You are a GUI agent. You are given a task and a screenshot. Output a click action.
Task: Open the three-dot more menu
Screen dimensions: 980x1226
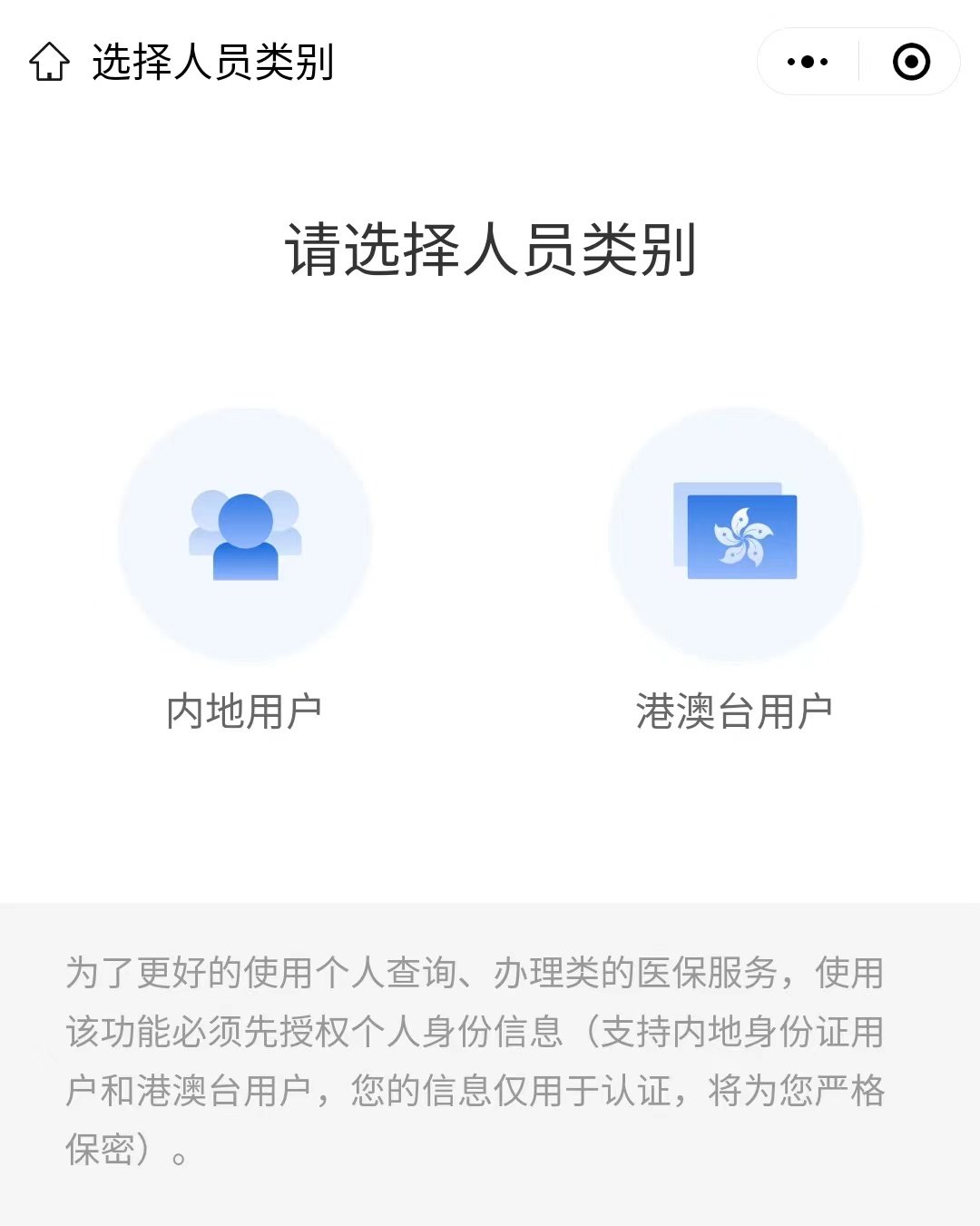click(x=808, y=62)
